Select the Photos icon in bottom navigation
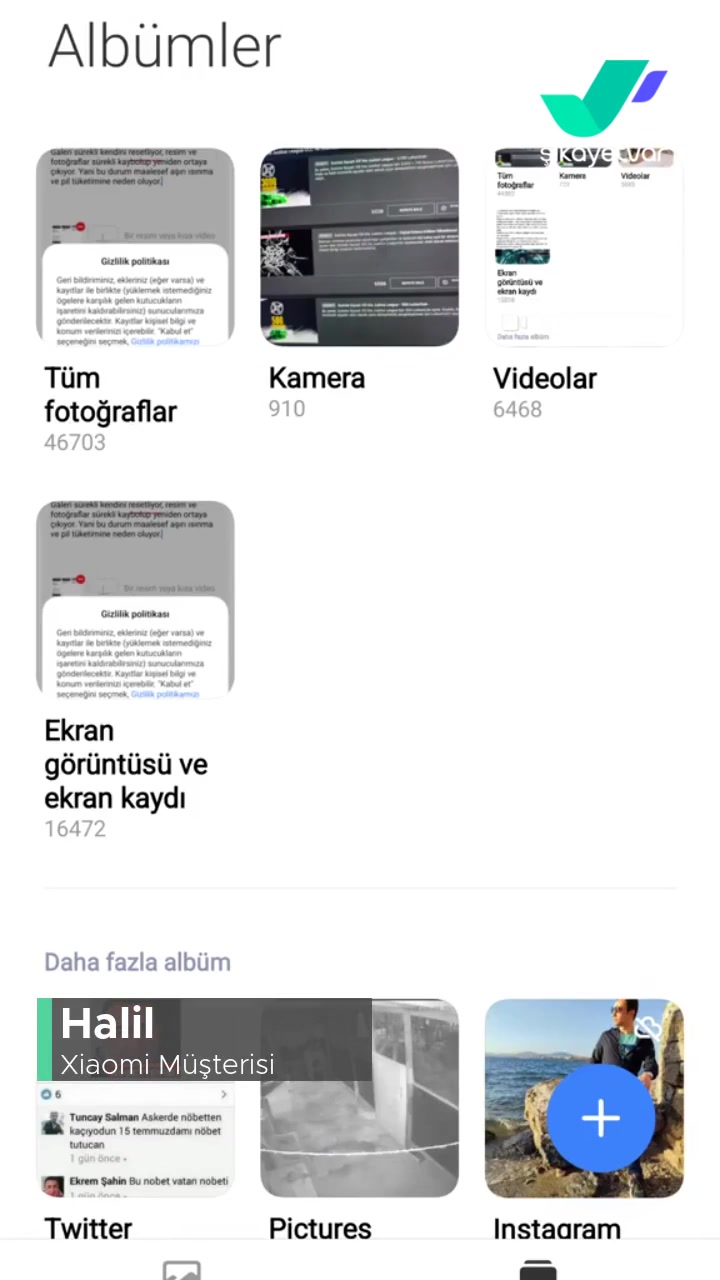The height and width of the screenshot is (1280, 720). (181, 1268)
